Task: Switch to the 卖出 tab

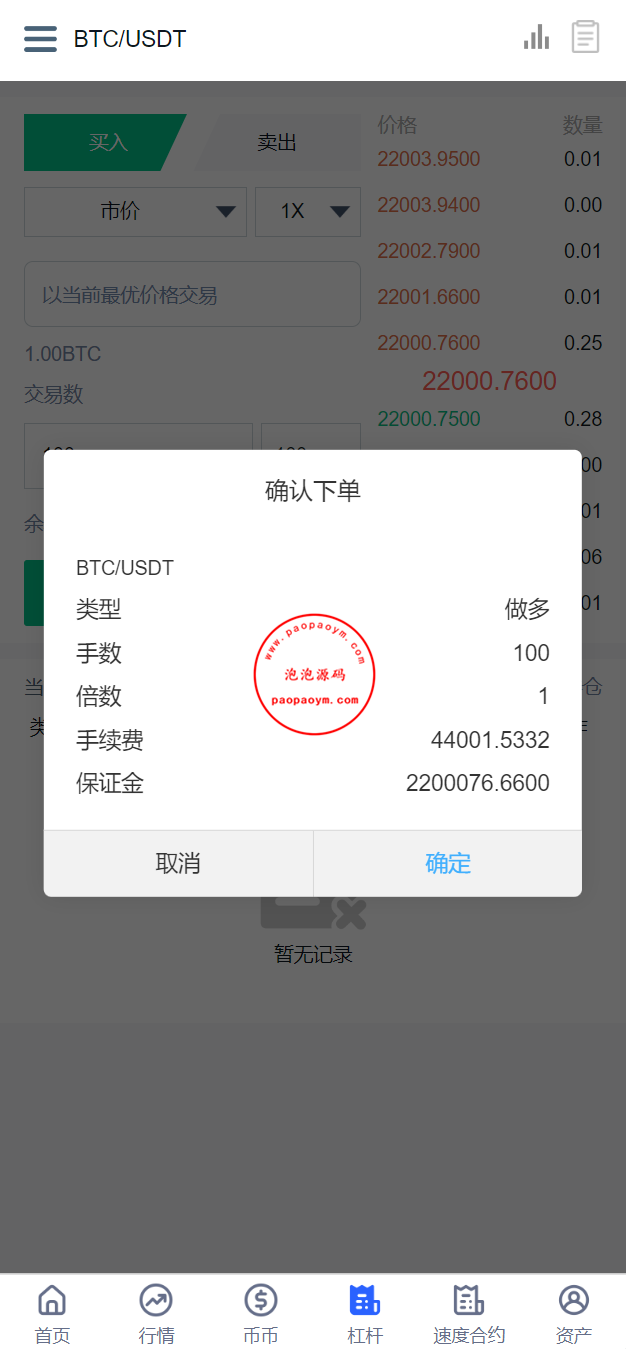Action: 277,143
